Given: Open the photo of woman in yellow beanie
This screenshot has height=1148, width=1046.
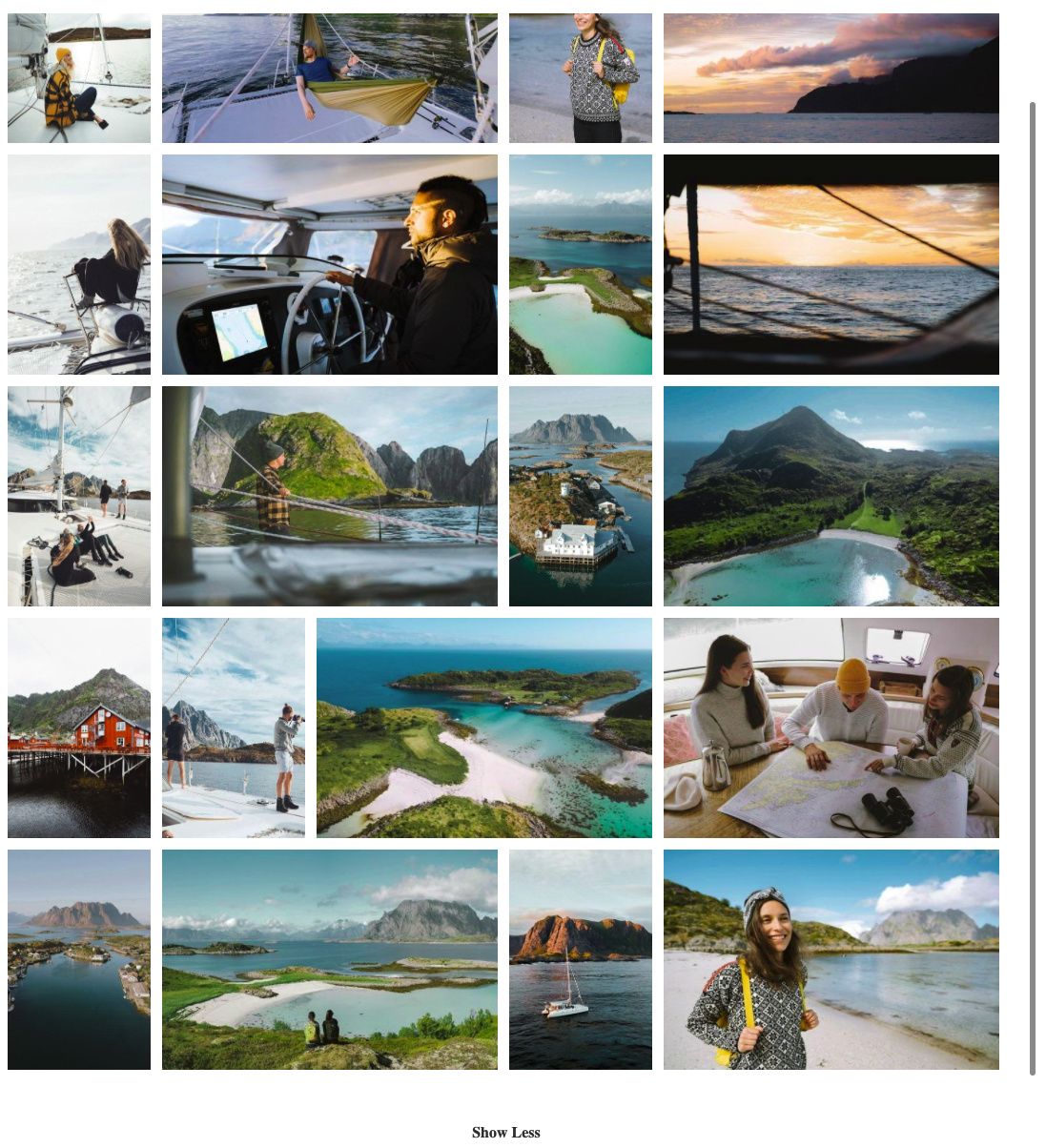Looking at the screenshot, I should click(x=78, y=78).
